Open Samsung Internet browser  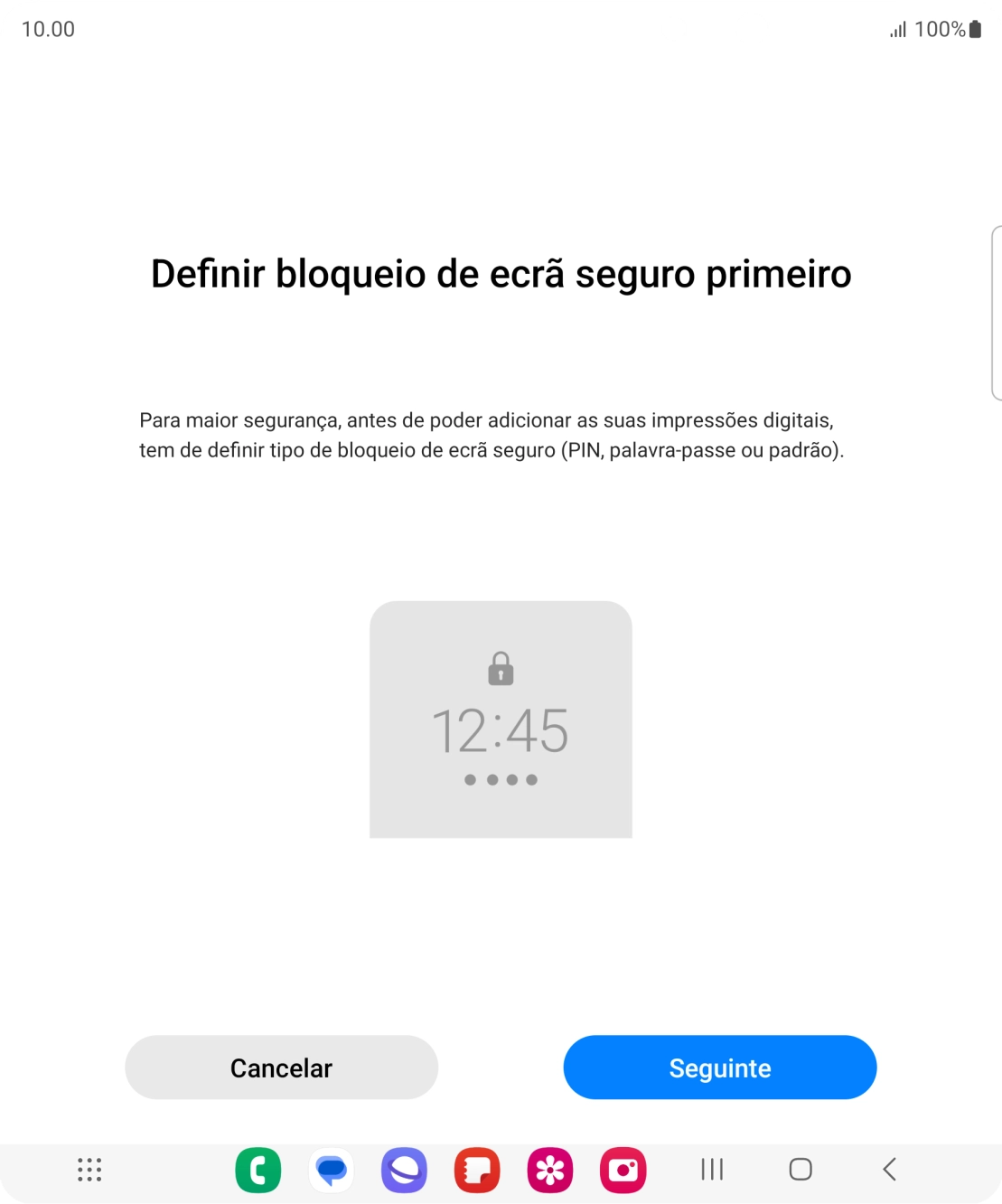404,1169
